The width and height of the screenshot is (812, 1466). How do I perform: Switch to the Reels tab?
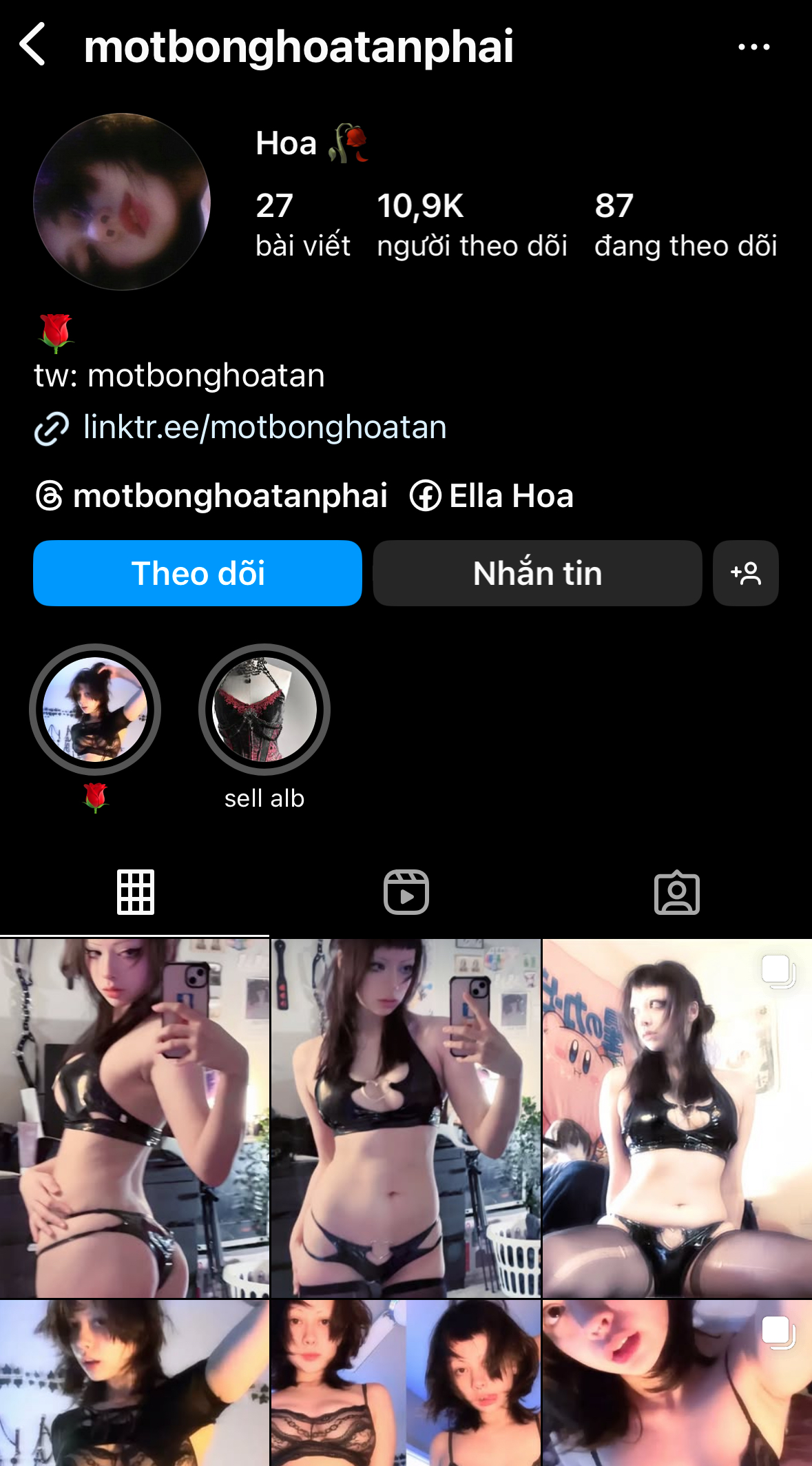[406, 893]
